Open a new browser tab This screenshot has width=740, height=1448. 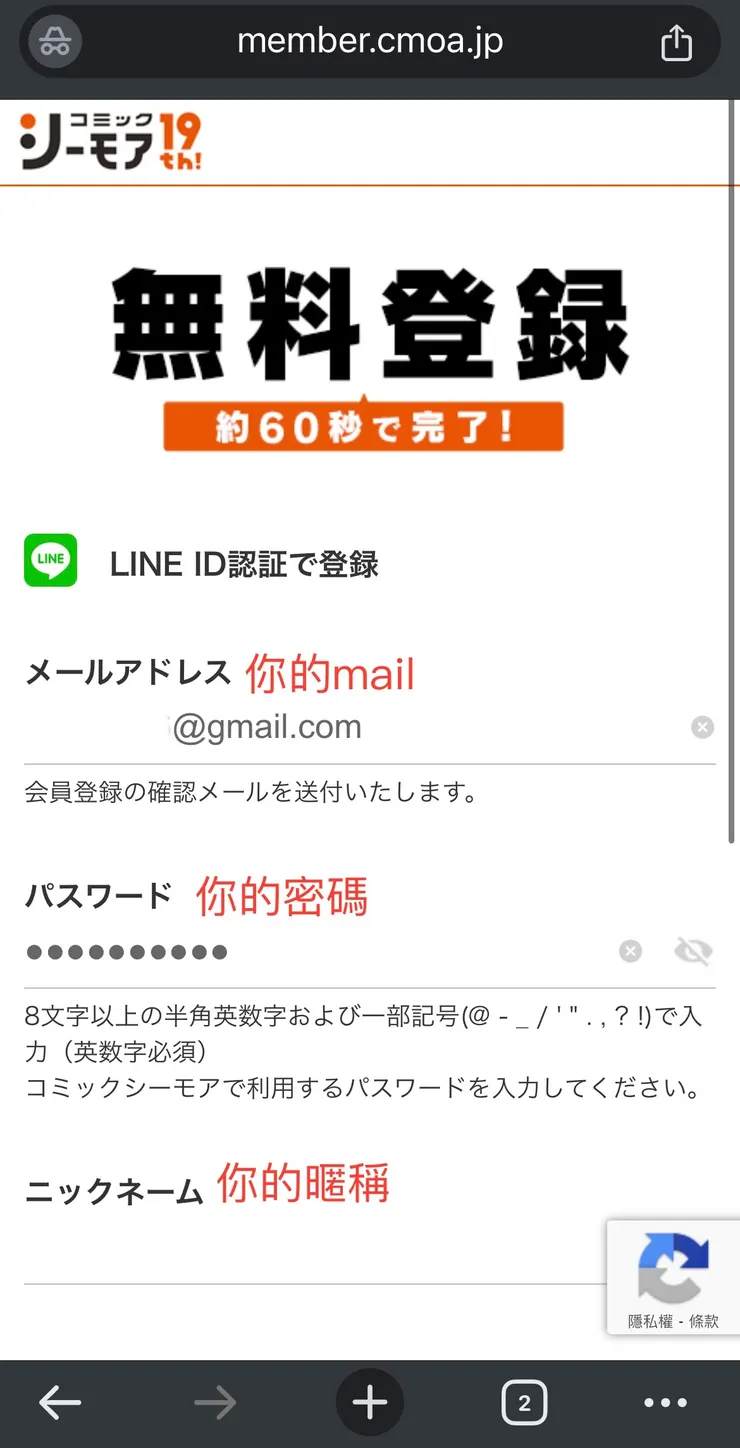pos(370,1403)
